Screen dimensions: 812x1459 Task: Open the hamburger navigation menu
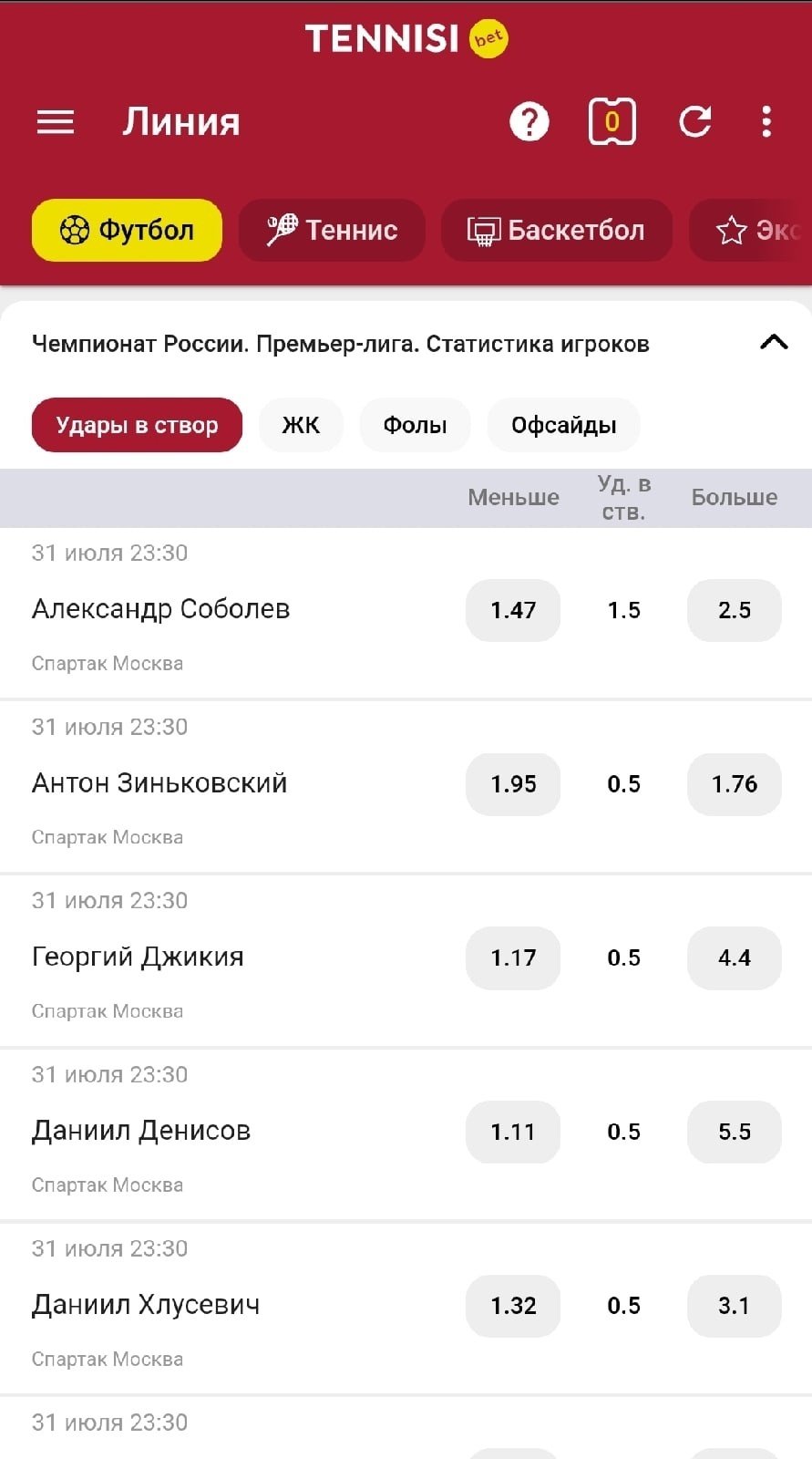click(x=56, y=122)
